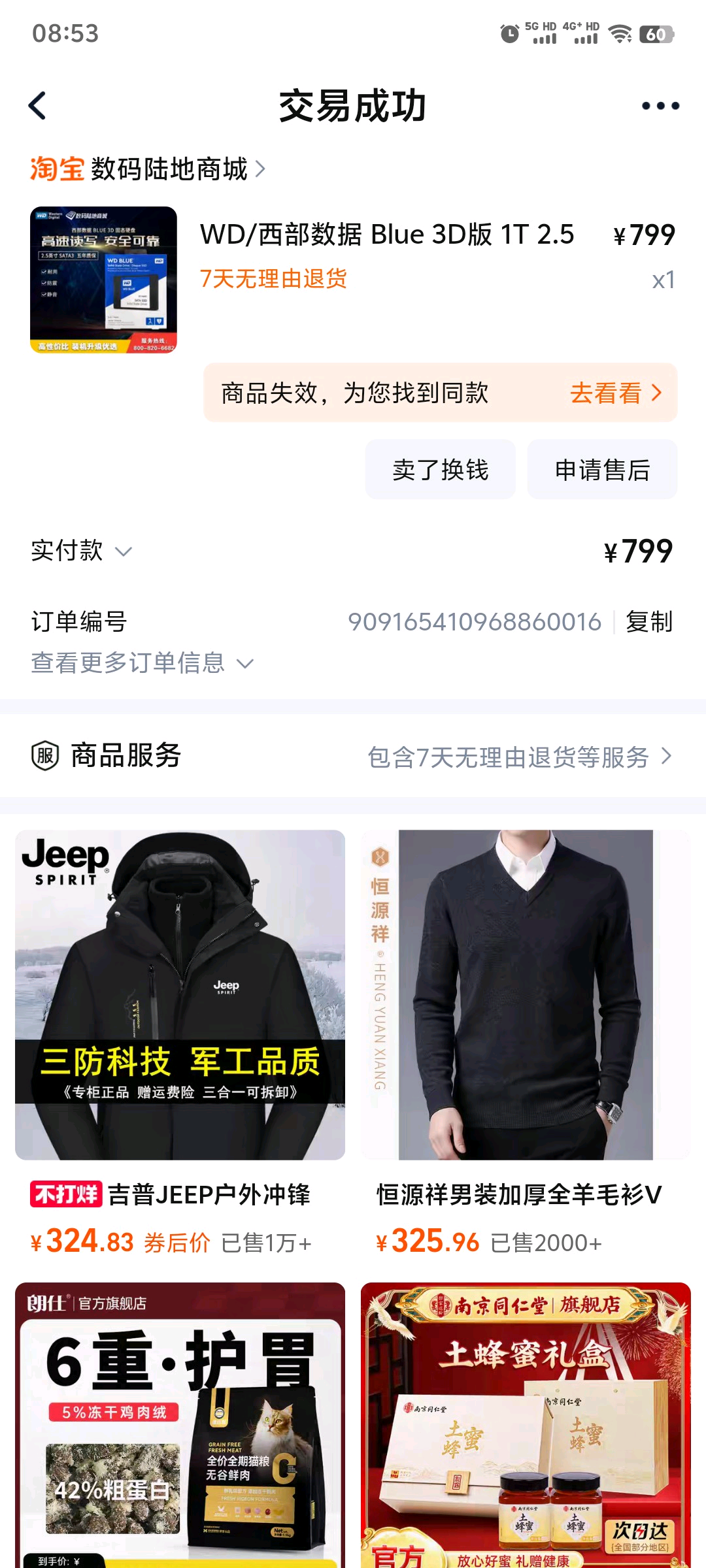Expand the 实付款 payment details
The height and width of the screenshot is (1568, 706).
[x=82, y=551]
